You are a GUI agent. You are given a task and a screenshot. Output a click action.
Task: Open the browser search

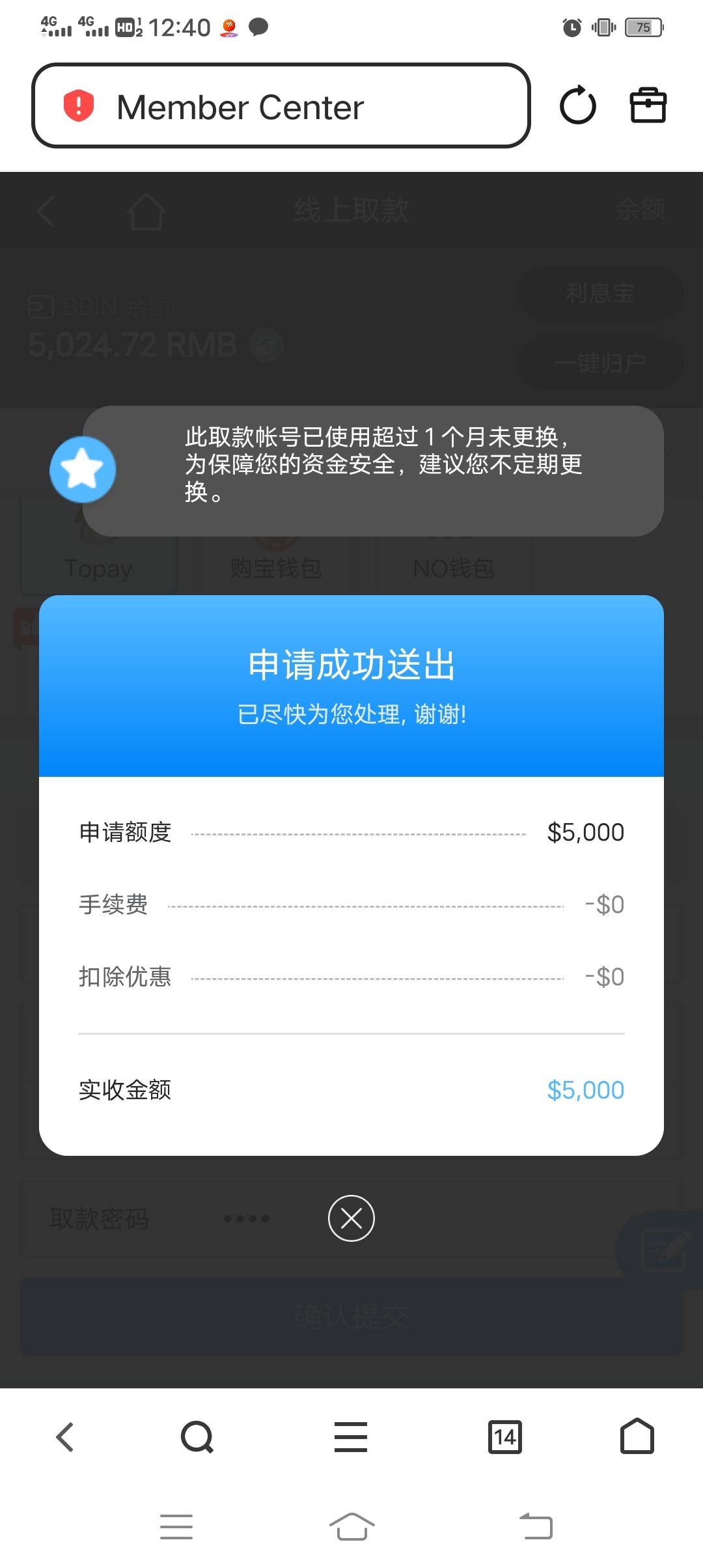197,1437
